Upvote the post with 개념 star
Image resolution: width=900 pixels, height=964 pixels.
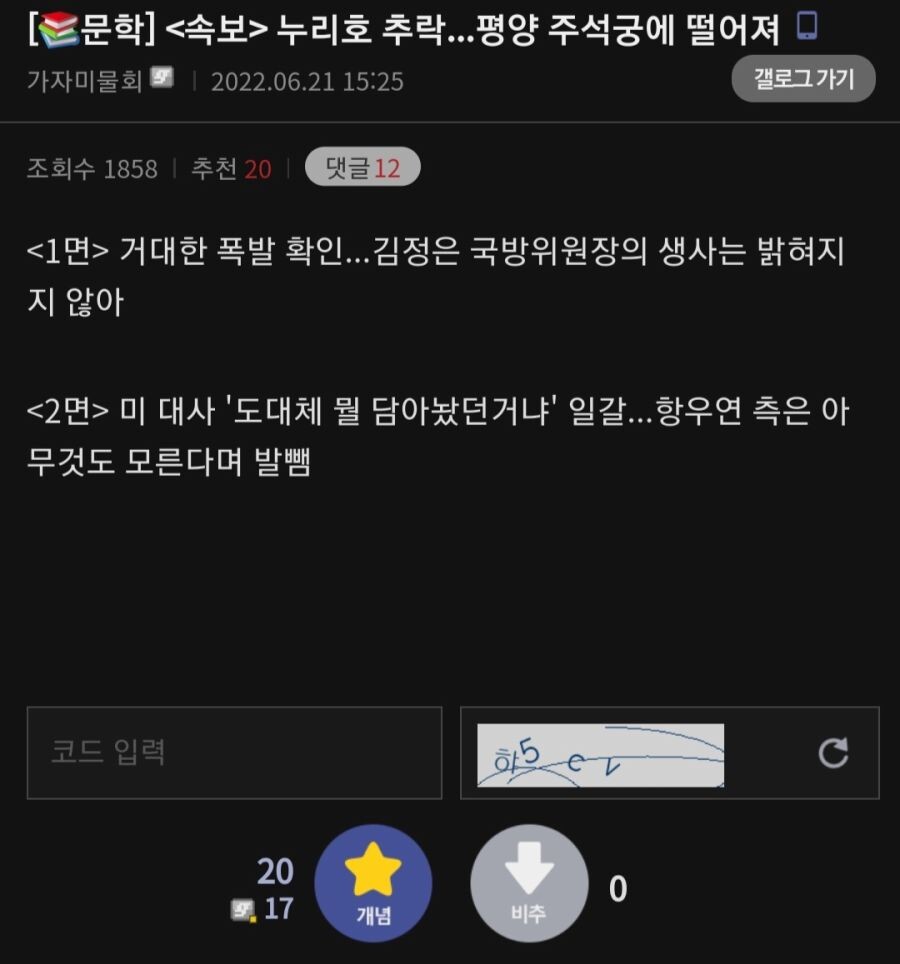[x=373, y=883]
